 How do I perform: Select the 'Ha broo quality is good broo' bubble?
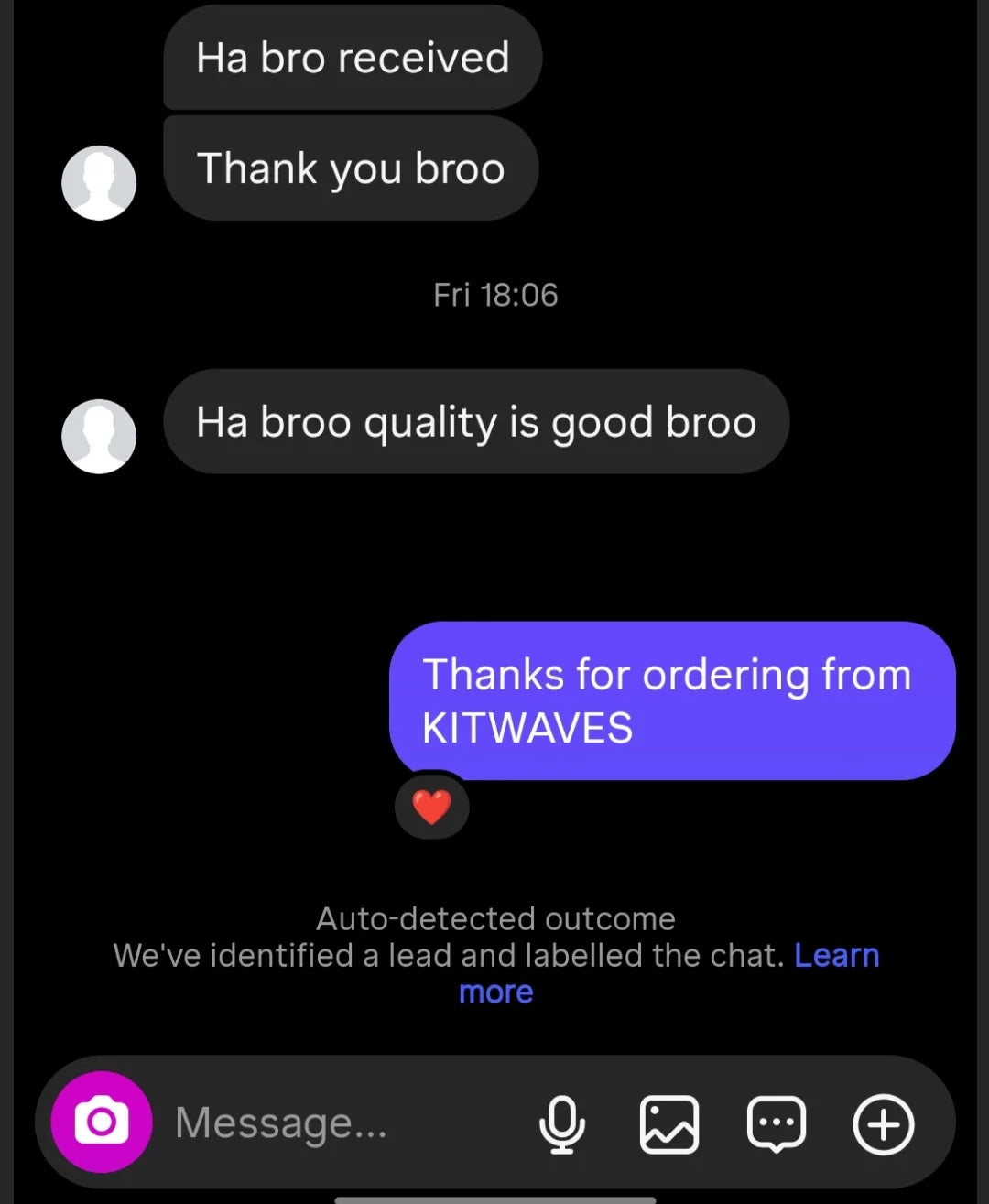point(475,422)
